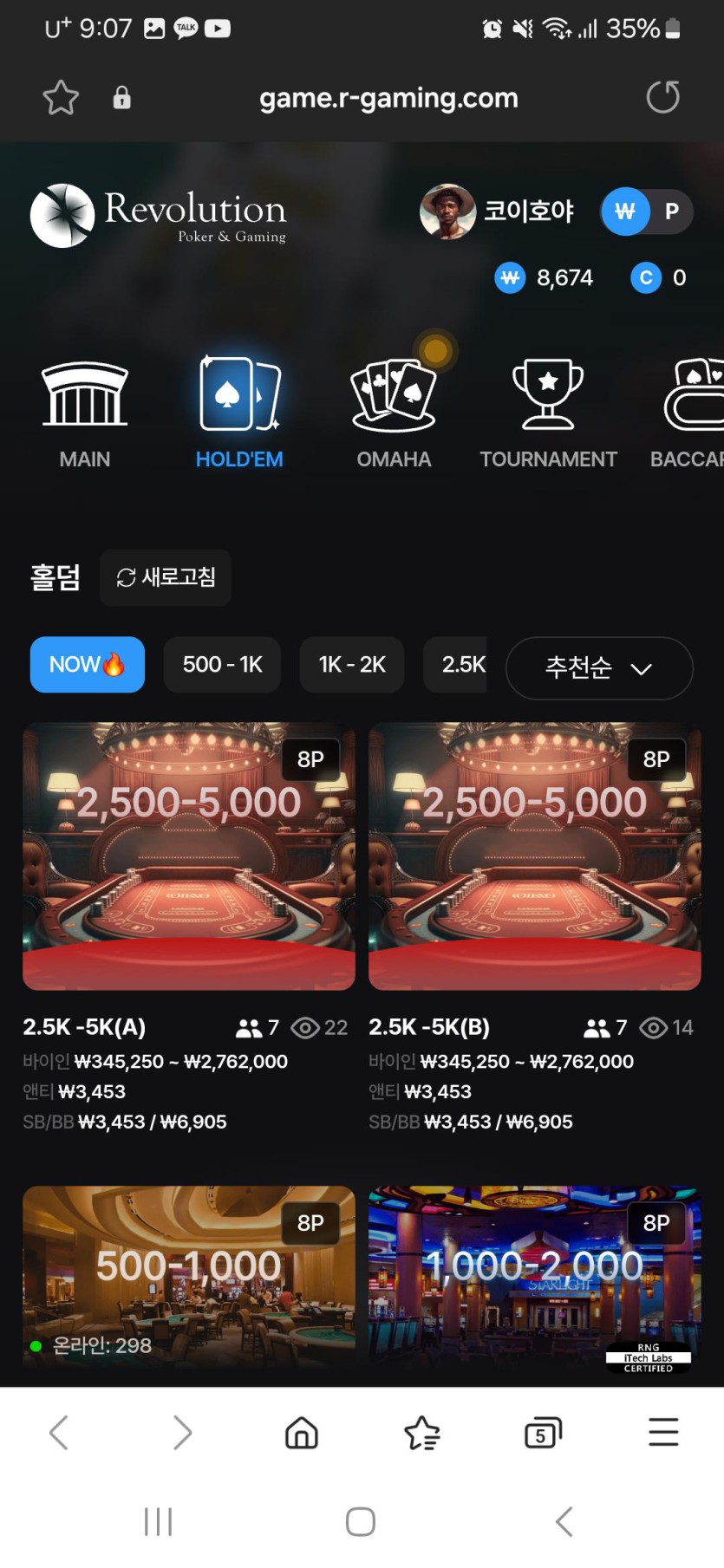This screenshot has height=1568, width=724.
Task: Open the browser tabs switcher
Action: pos(543,1433)
